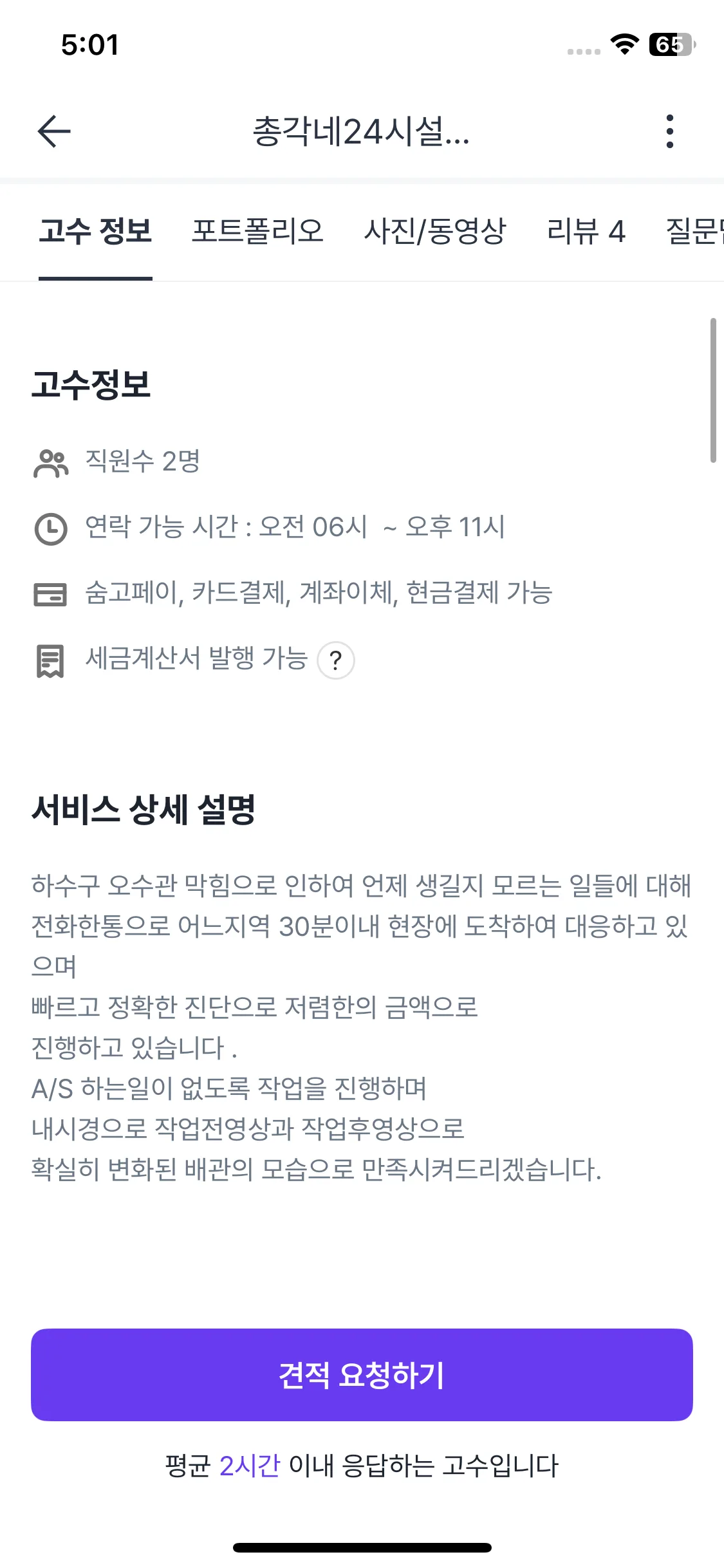Stay on the 고수 정보 tab
This screenshot has height=1568, width=724.
pos(95,232)
